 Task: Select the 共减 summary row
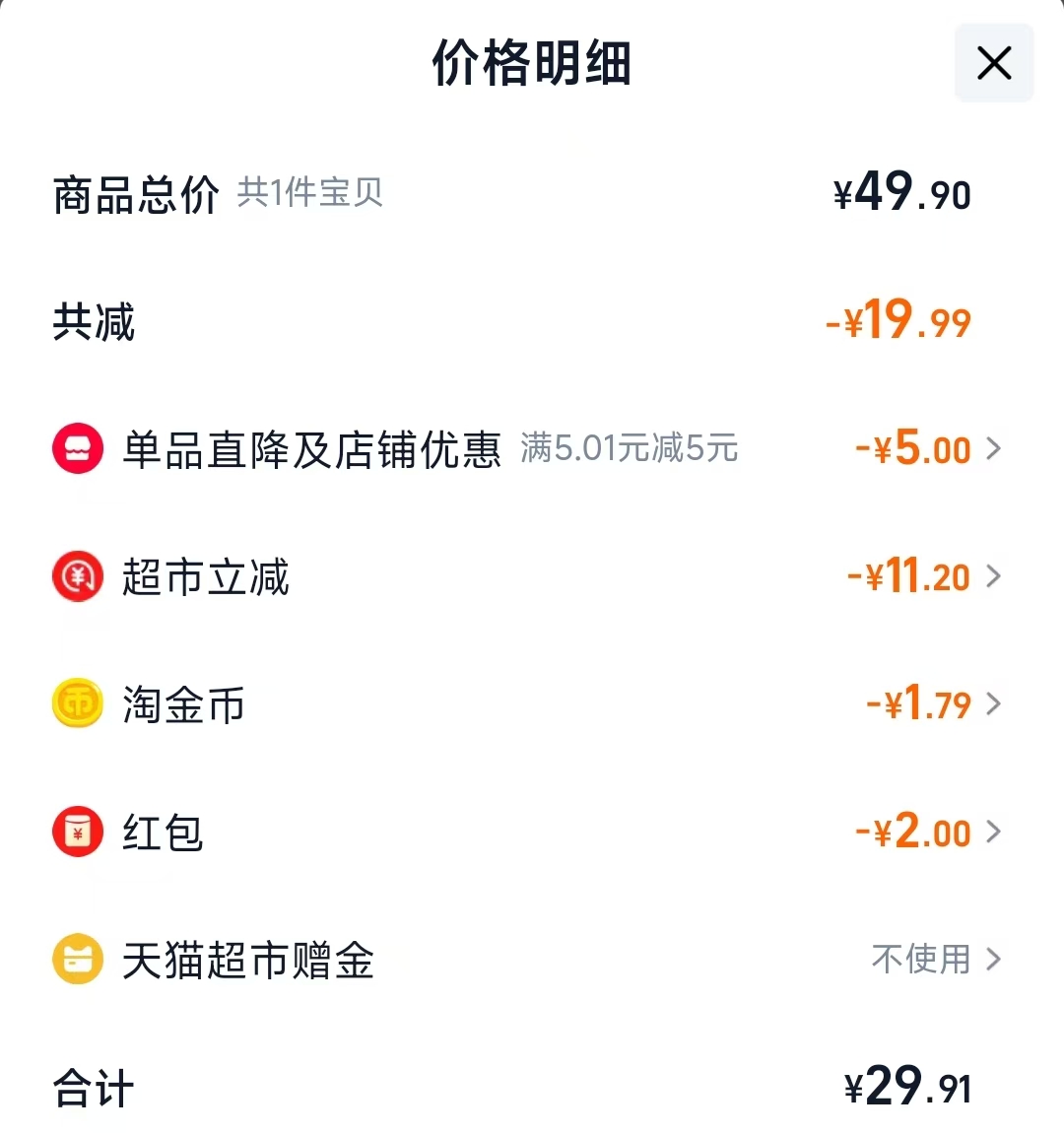click(93, 323)
